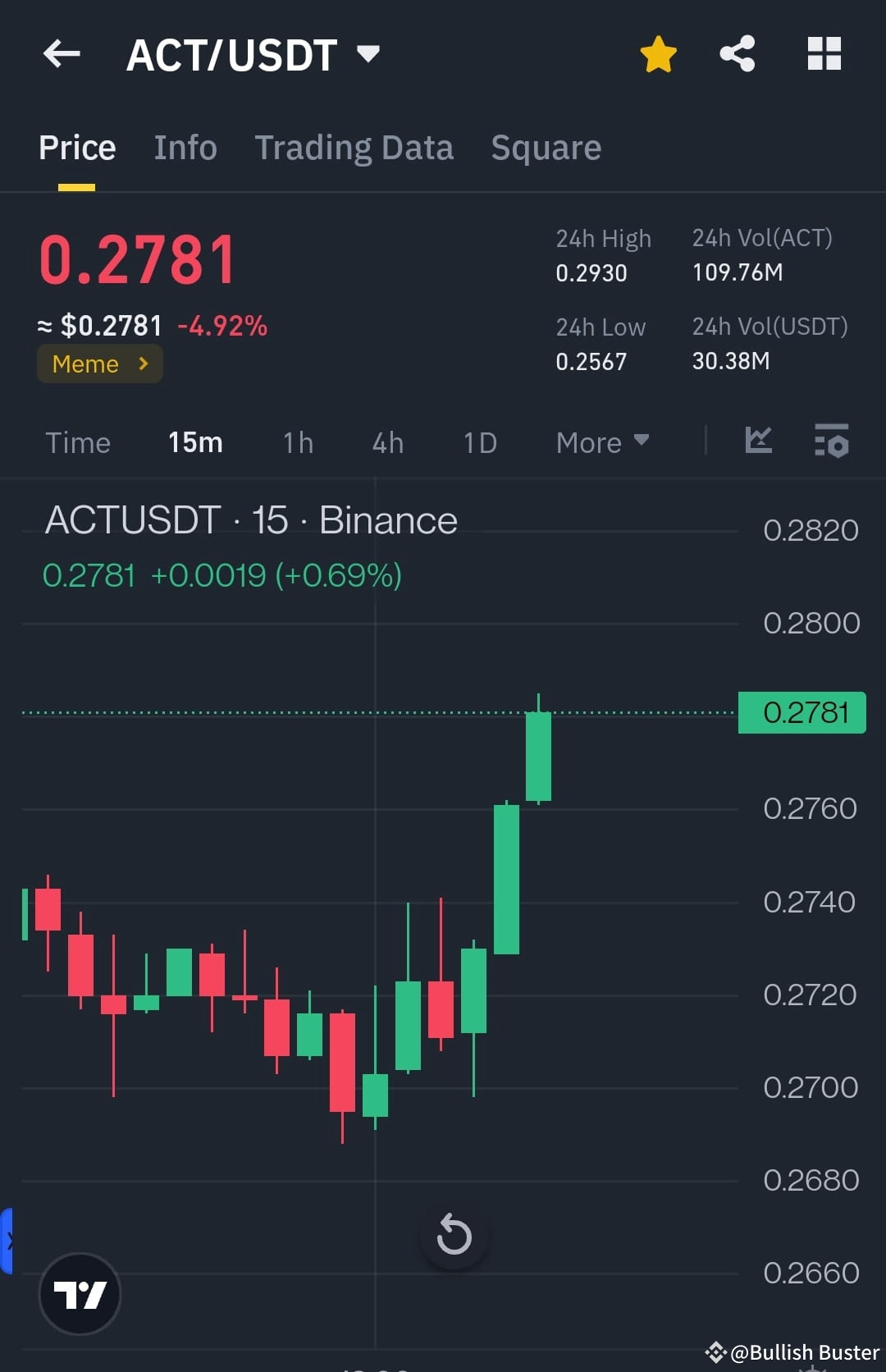The width and height of the screenshot is (886, 1372).
Task: Toggle the star to favorite ACT/USDT
Action: pos(658,53)
